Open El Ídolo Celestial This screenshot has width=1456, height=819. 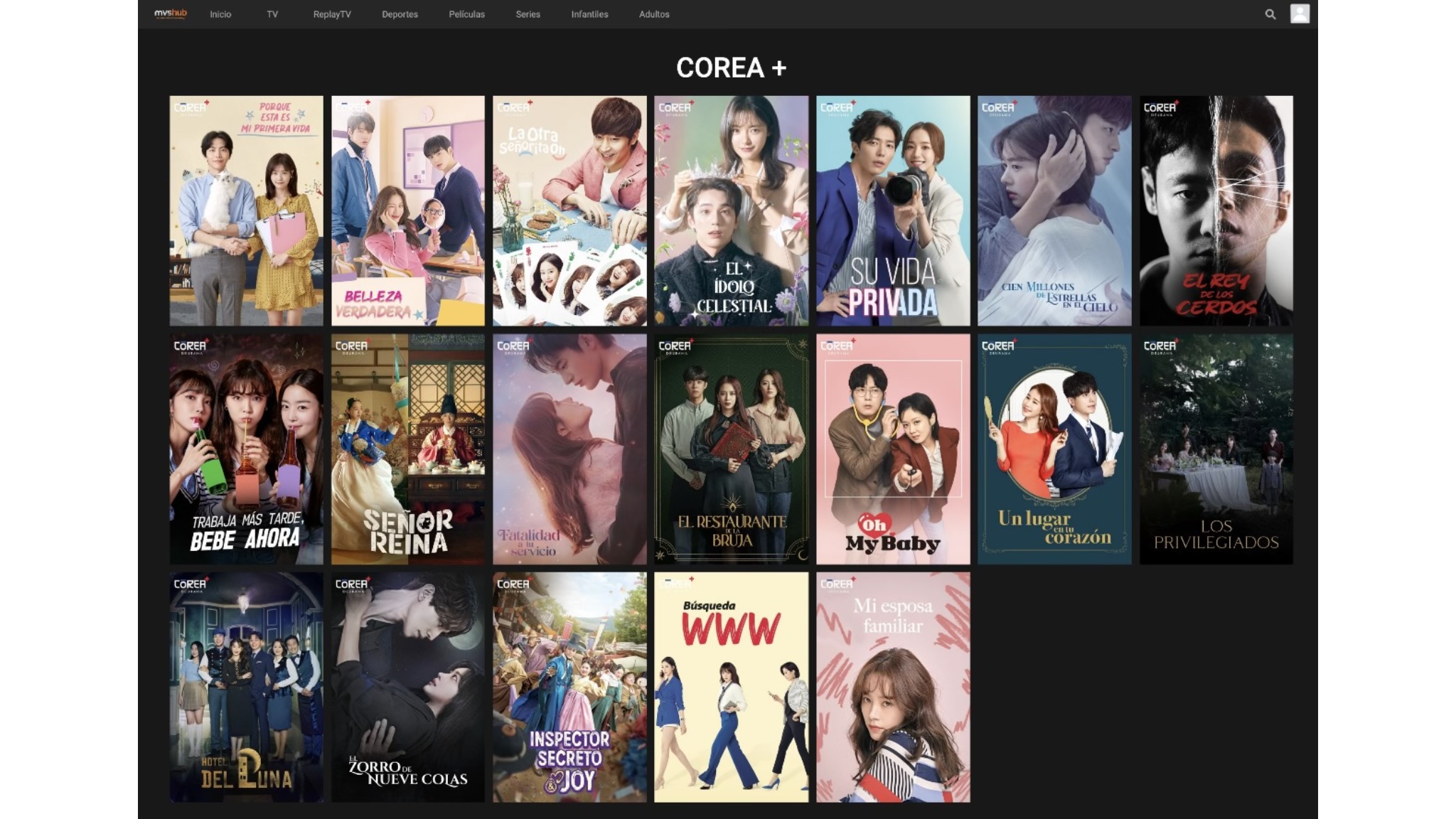click(x=731, y=210)
